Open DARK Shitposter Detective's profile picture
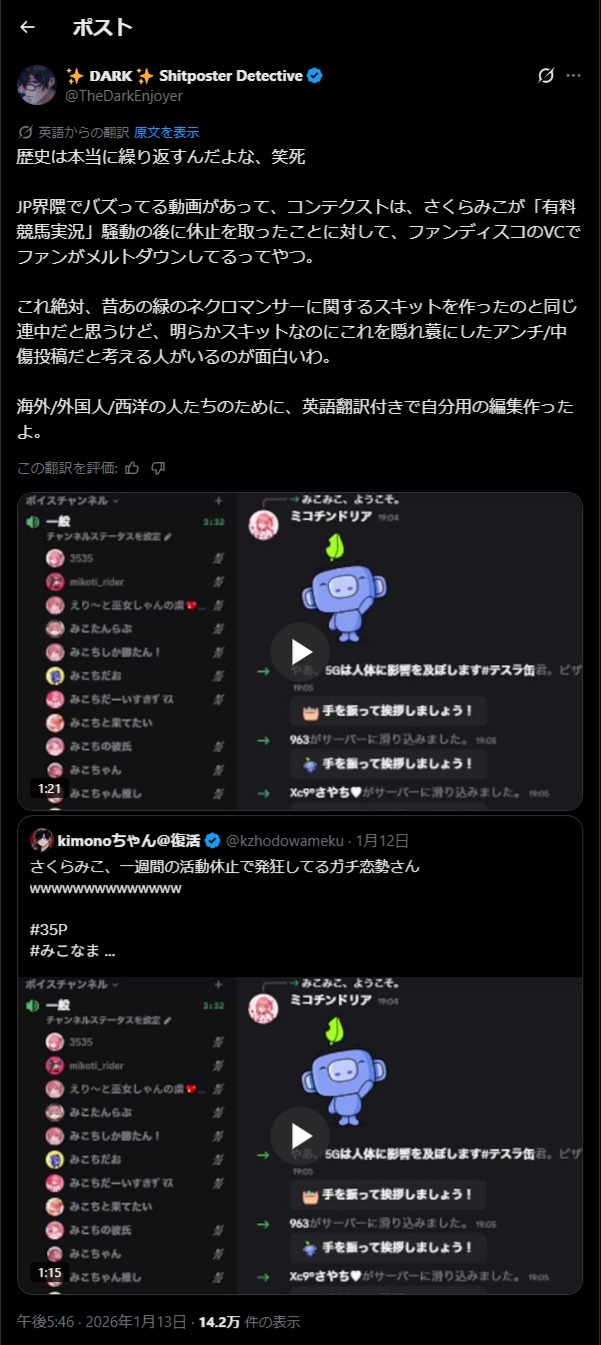 point(36,85)
